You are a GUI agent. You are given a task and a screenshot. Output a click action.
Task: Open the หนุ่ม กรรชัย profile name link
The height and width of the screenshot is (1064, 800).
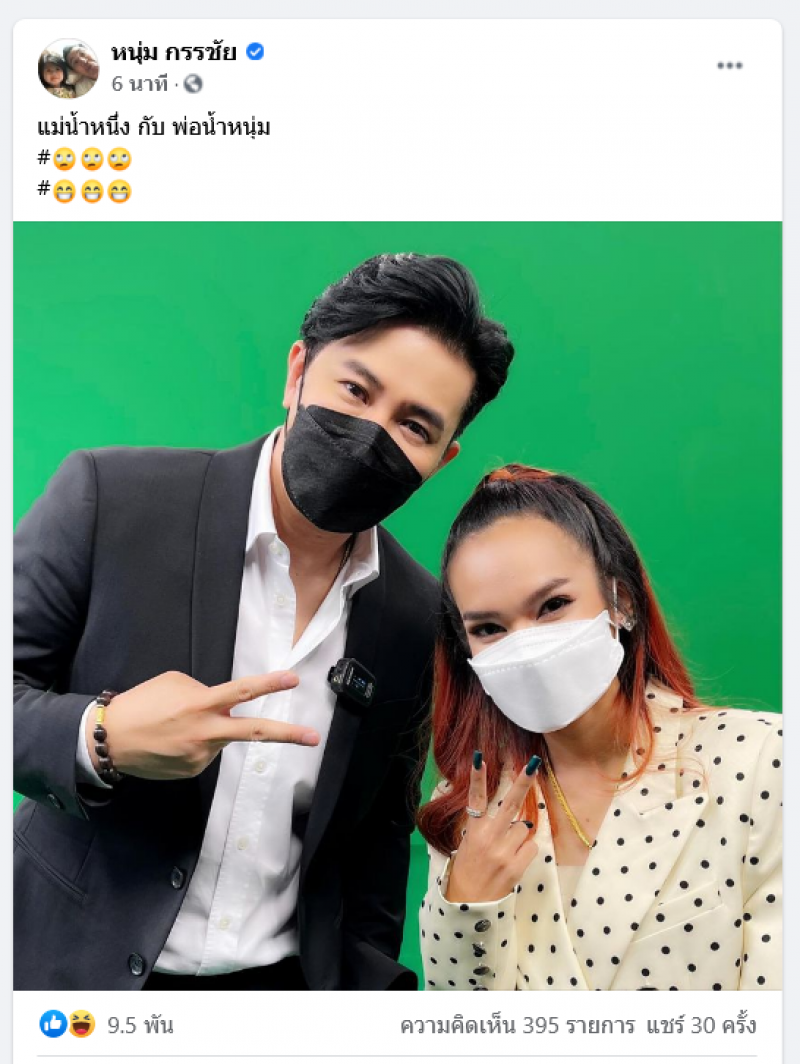click(174, 53)
